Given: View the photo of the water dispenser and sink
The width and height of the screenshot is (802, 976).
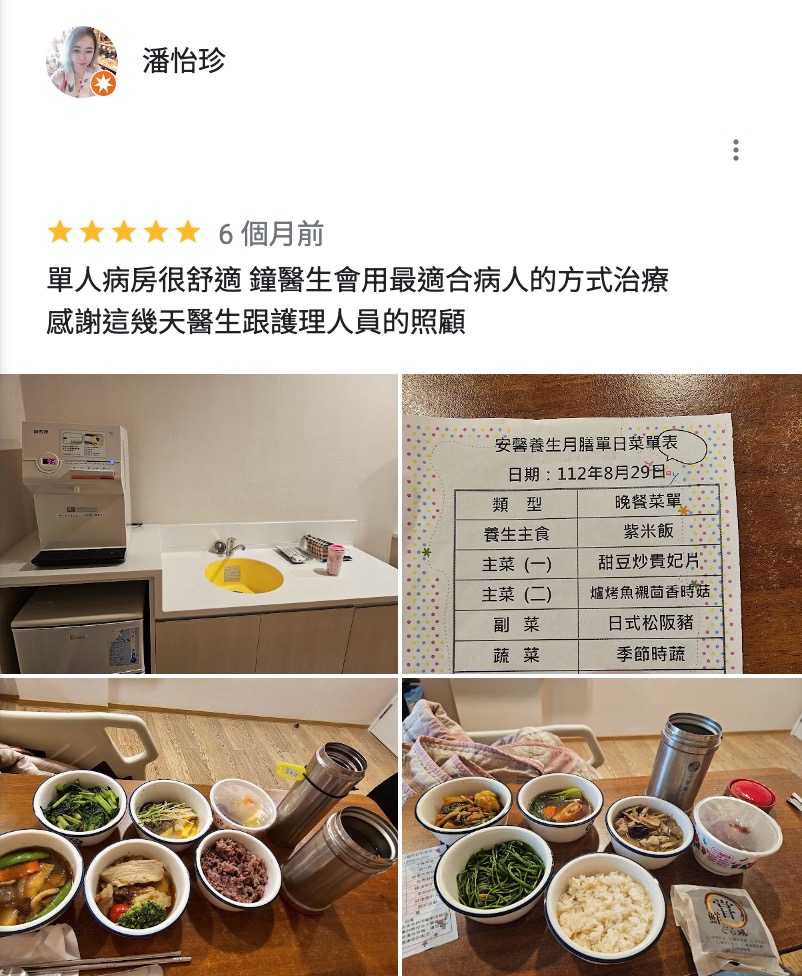Looking at the screenshot, I should [199, 523].
